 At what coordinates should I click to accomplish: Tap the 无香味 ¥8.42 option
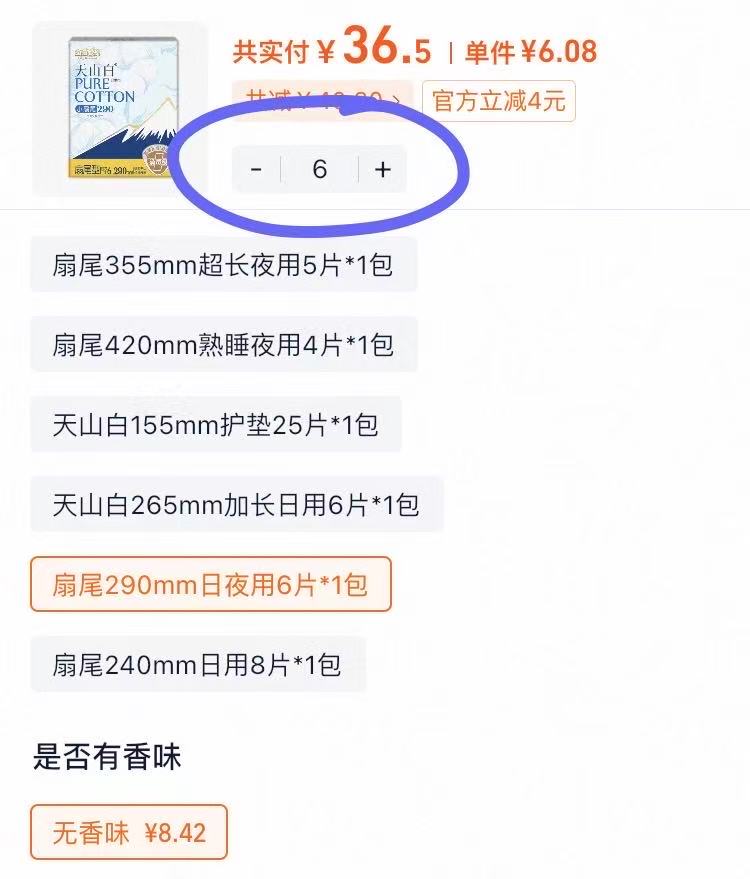(129, 833)
